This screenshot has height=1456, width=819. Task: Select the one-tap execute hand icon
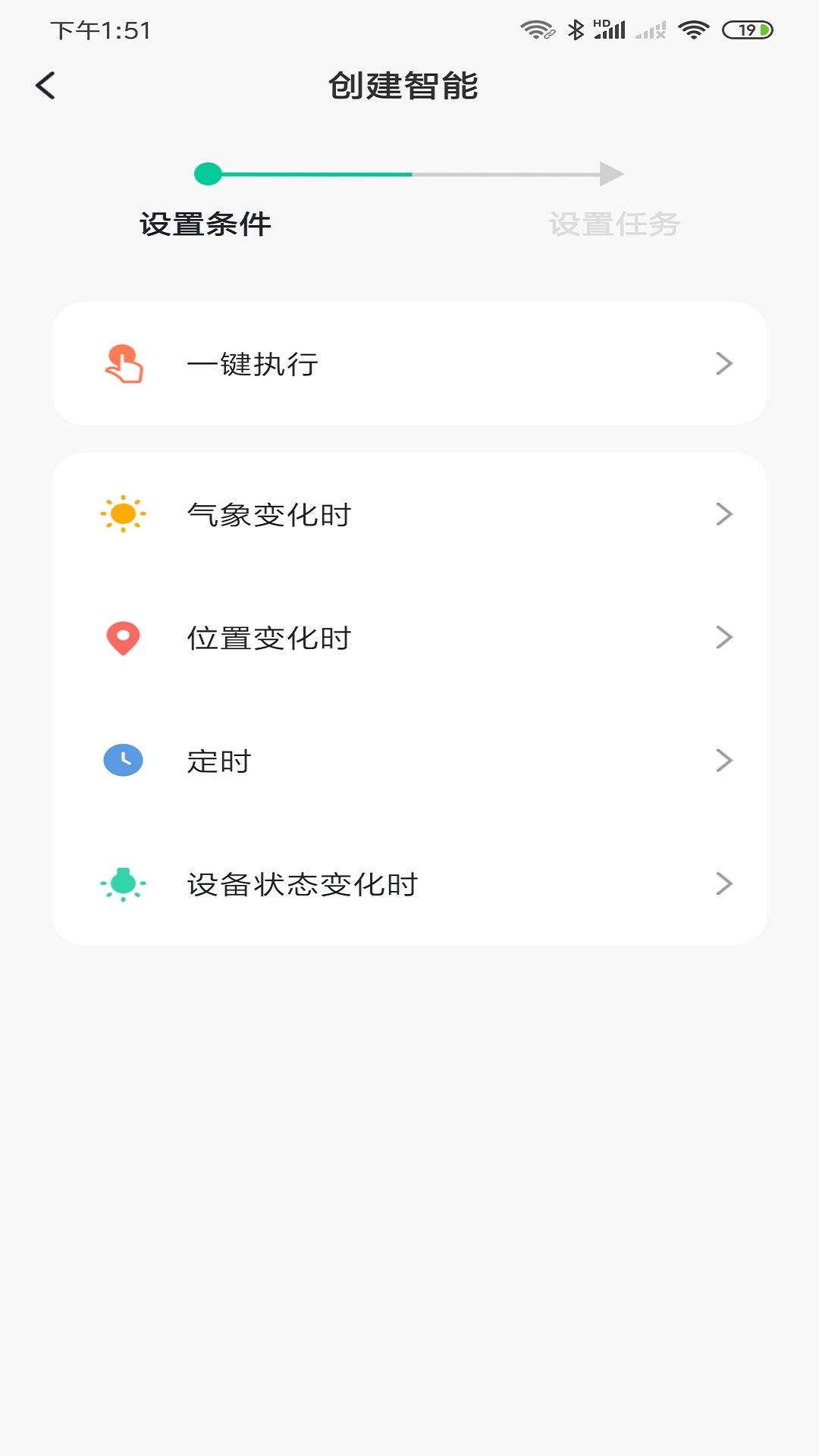click(x=124, y=364)
